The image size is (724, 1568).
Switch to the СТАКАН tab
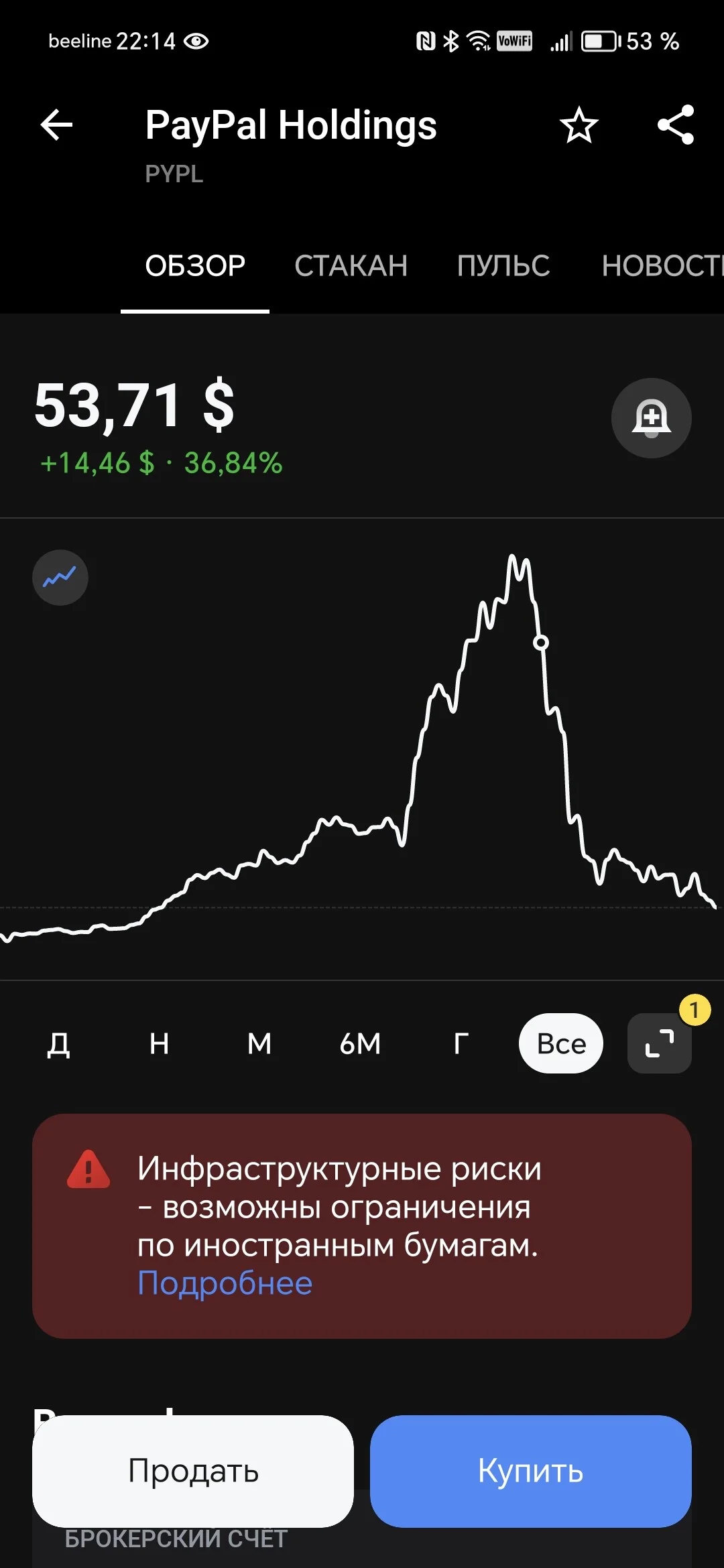point(351,266)
